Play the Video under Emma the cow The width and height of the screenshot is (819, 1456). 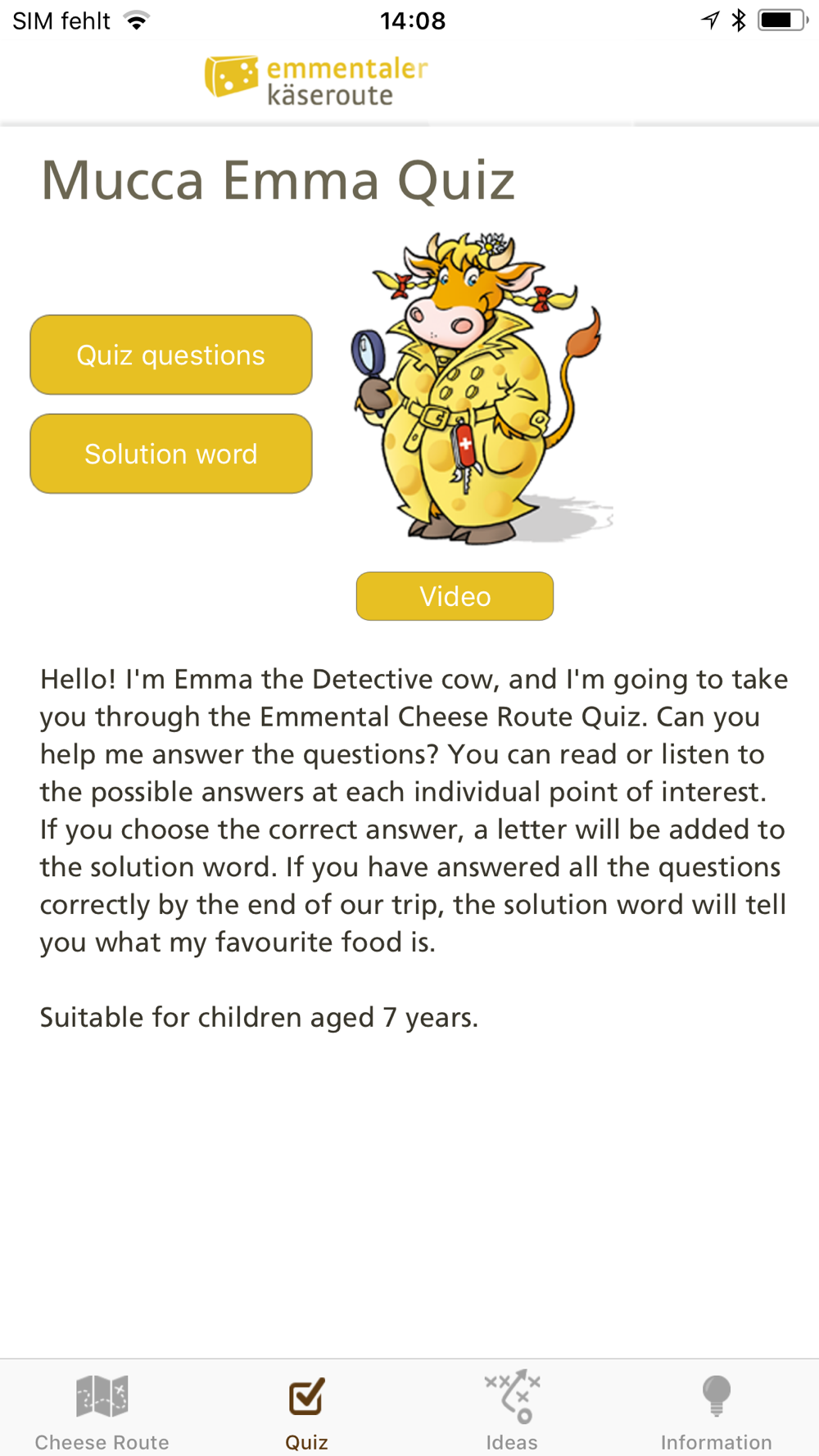[x=455, y=596]
